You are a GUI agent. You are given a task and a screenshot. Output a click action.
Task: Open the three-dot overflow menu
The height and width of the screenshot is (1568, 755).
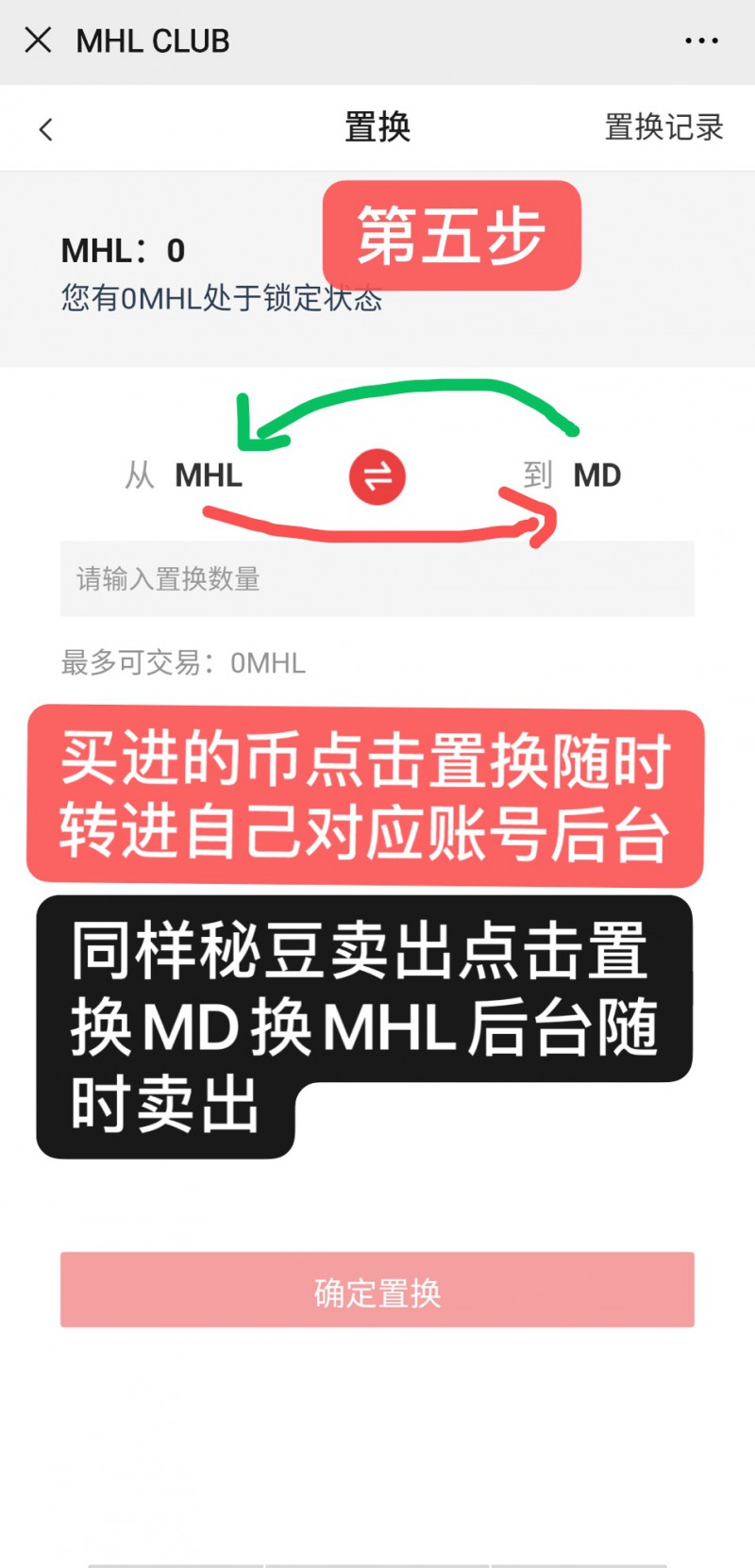click(x=701, y=41)
